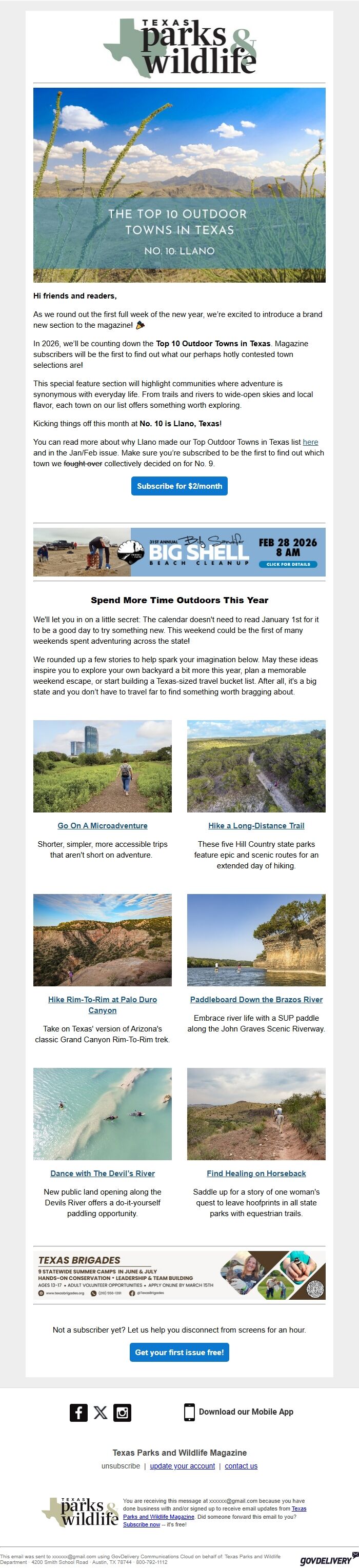Tap Subscribe now link in footer

click(x=141, y=1525)
